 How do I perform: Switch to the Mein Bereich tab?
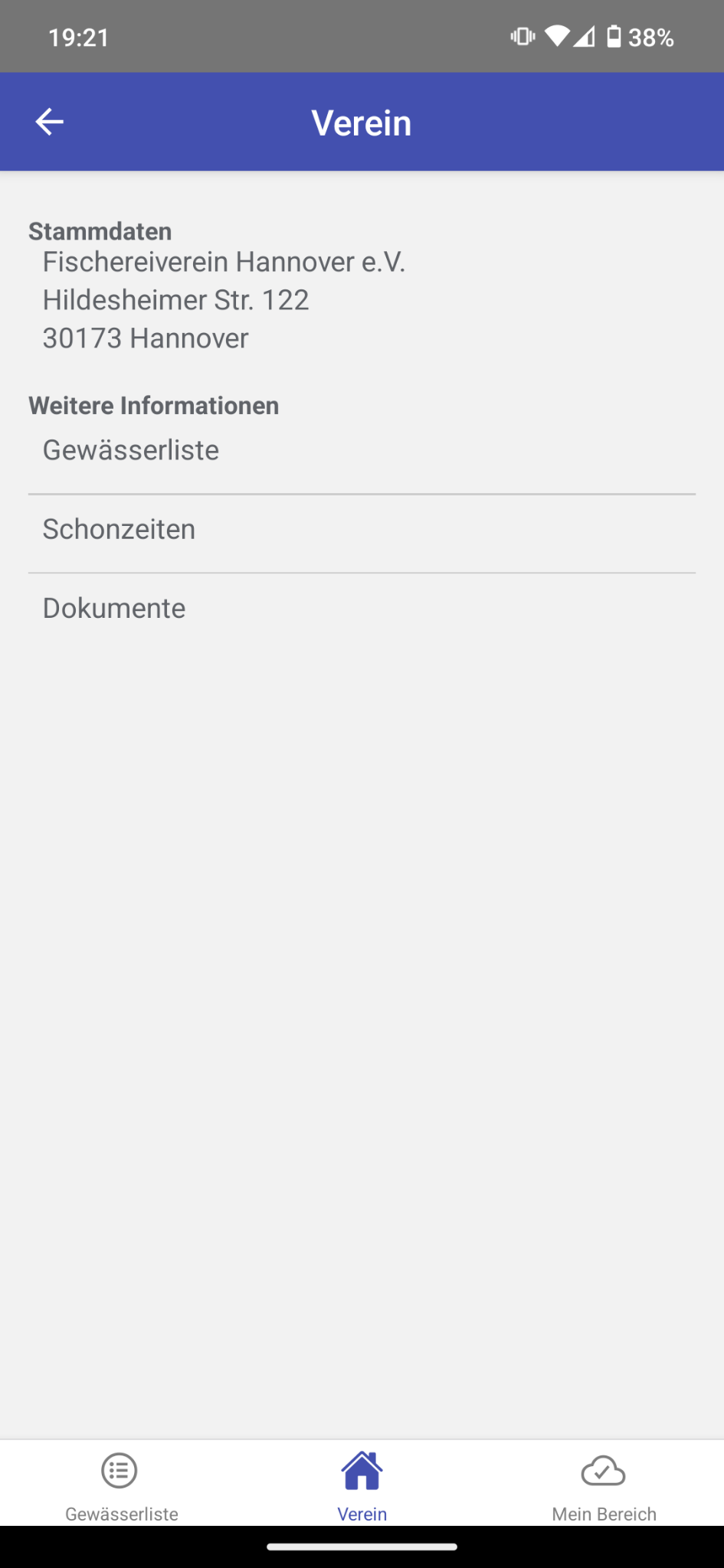(604, 1489)
